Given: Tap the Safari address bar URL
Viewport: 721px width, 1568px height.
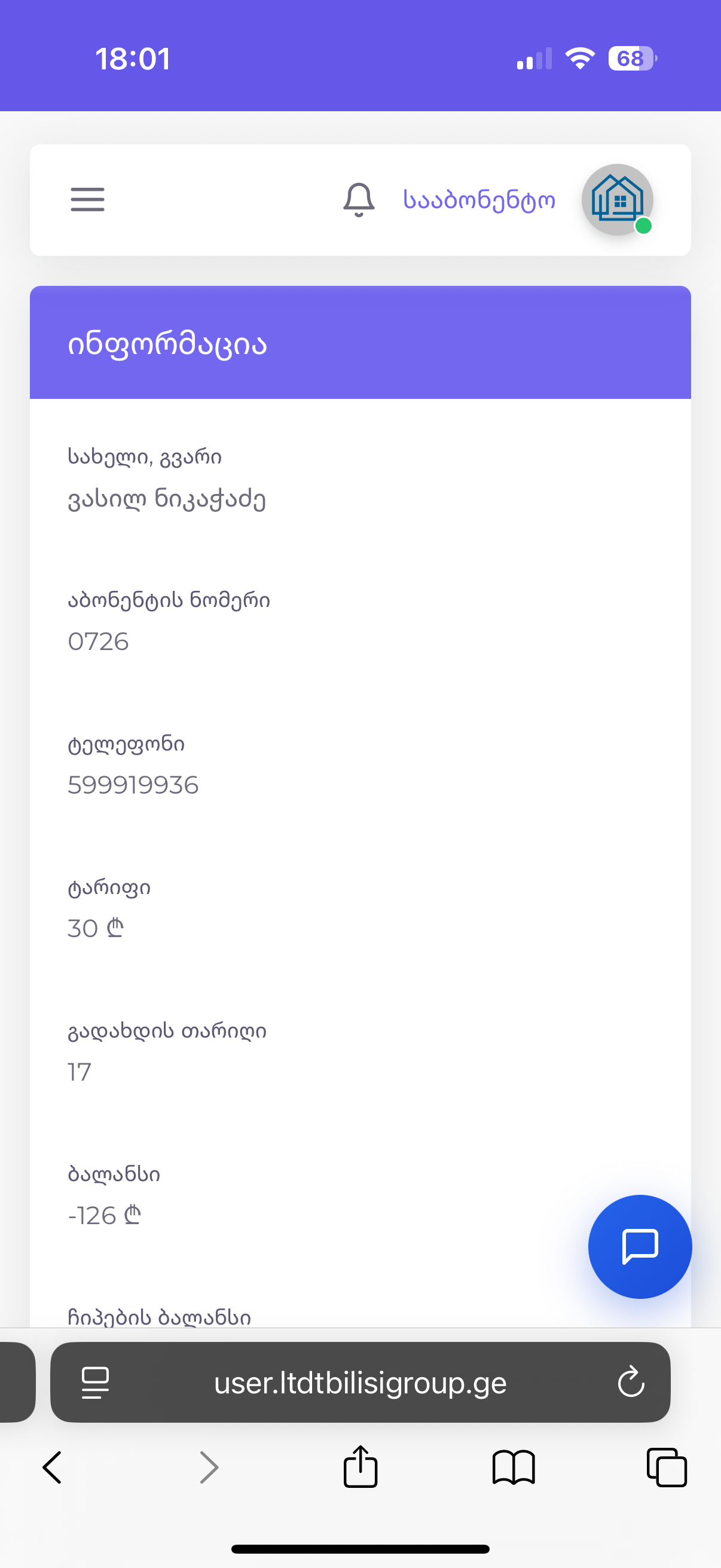Looking at the screenshot, I should pos(360,1383).
